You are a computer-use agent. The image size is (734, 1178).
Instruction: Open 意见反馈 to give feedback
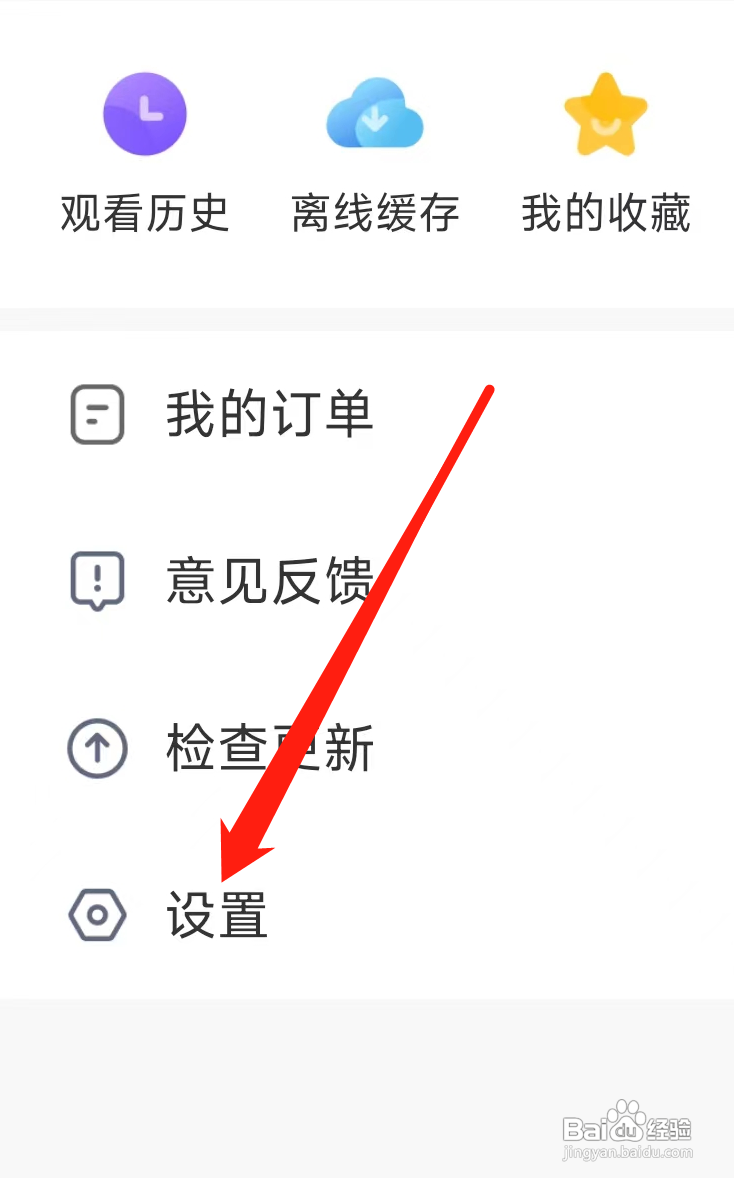click(268, 581)
